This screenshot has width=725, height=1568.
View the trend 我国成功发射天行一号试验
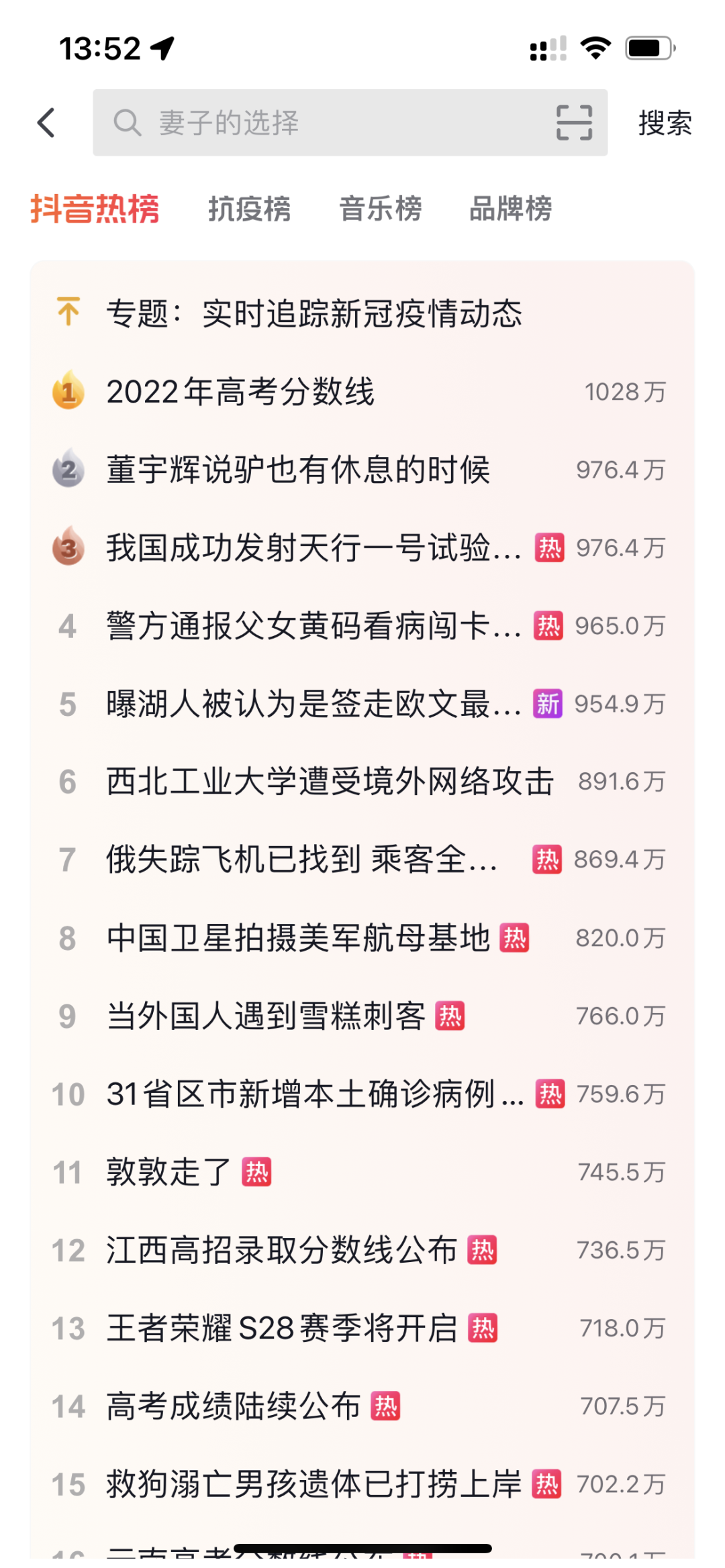pyautogui.click(x=313, y=548)
